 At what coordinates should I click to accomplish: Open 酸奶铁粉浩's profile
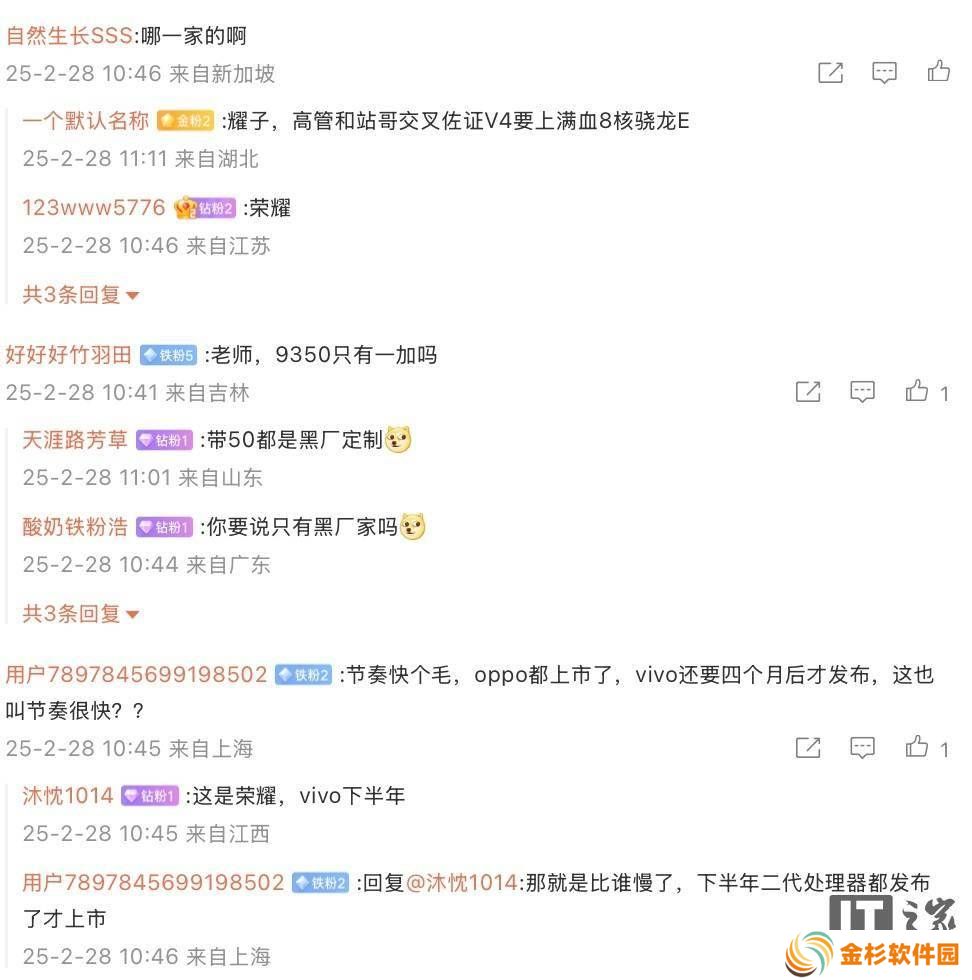(75, 527)
